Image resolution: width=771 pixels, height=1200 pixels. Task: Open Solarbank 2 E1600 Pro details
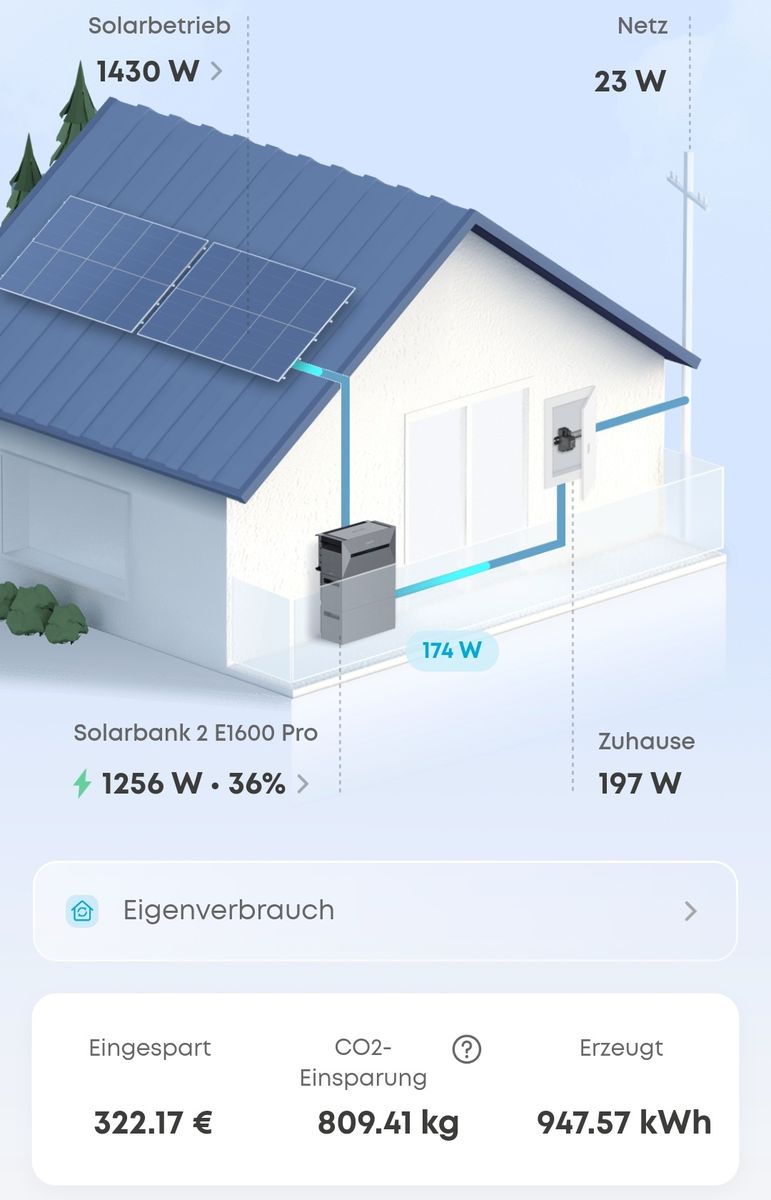(192, 784)
